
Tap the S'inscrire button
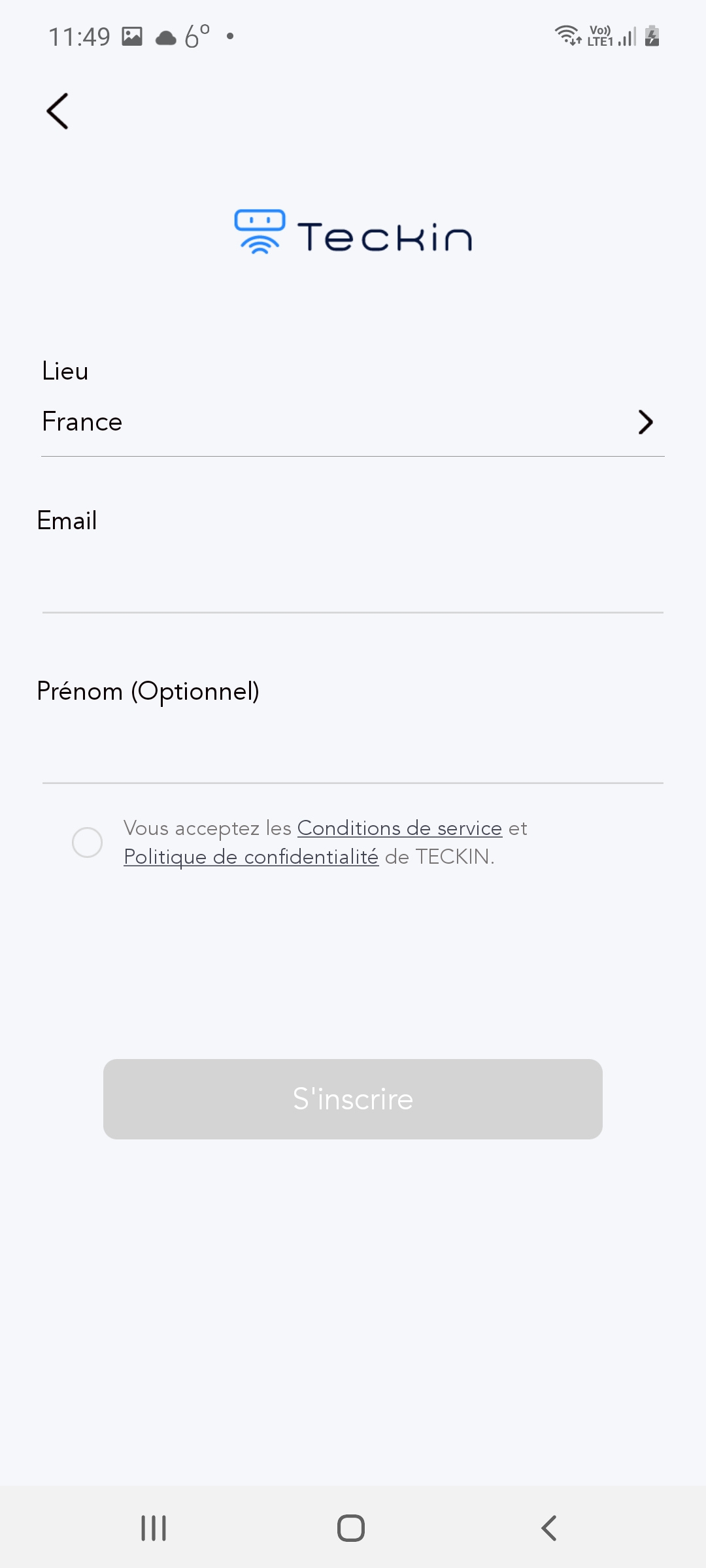click(353, 1099)
